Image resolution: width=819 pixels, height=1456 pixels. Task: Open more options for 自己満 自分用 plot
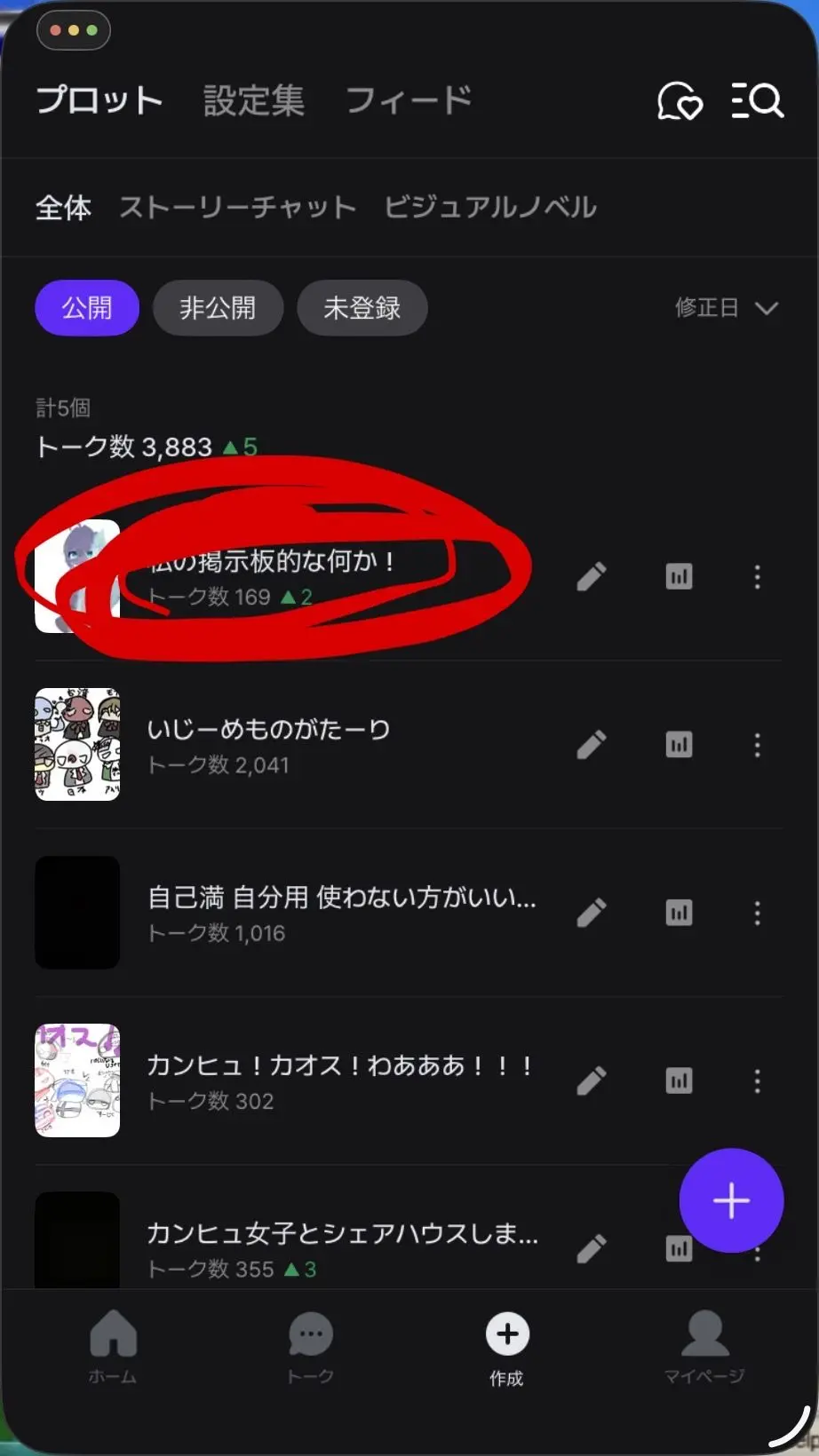tap(757, 913)
